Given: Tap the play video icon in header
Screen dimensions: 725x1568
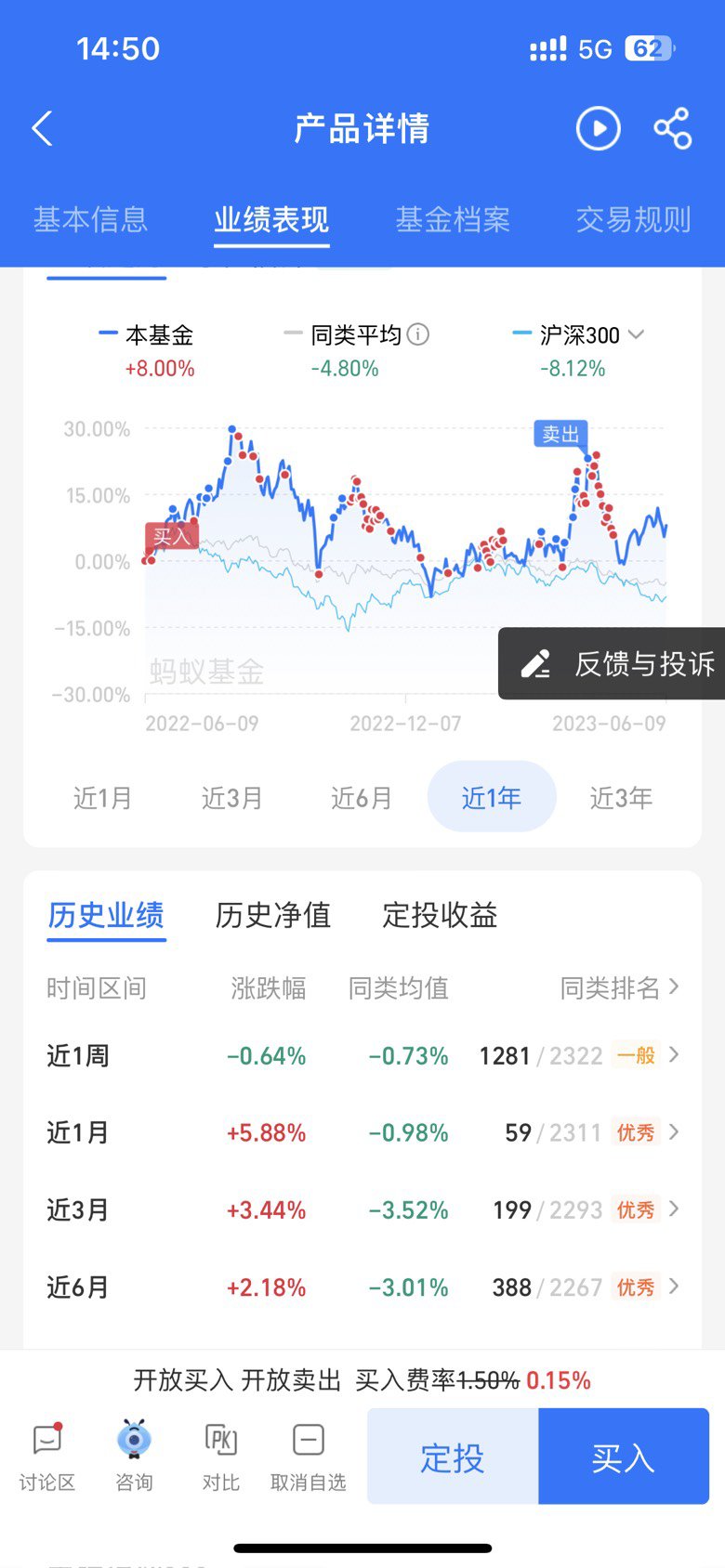Looking at the screenshot, I should click(x=598, y=128).
